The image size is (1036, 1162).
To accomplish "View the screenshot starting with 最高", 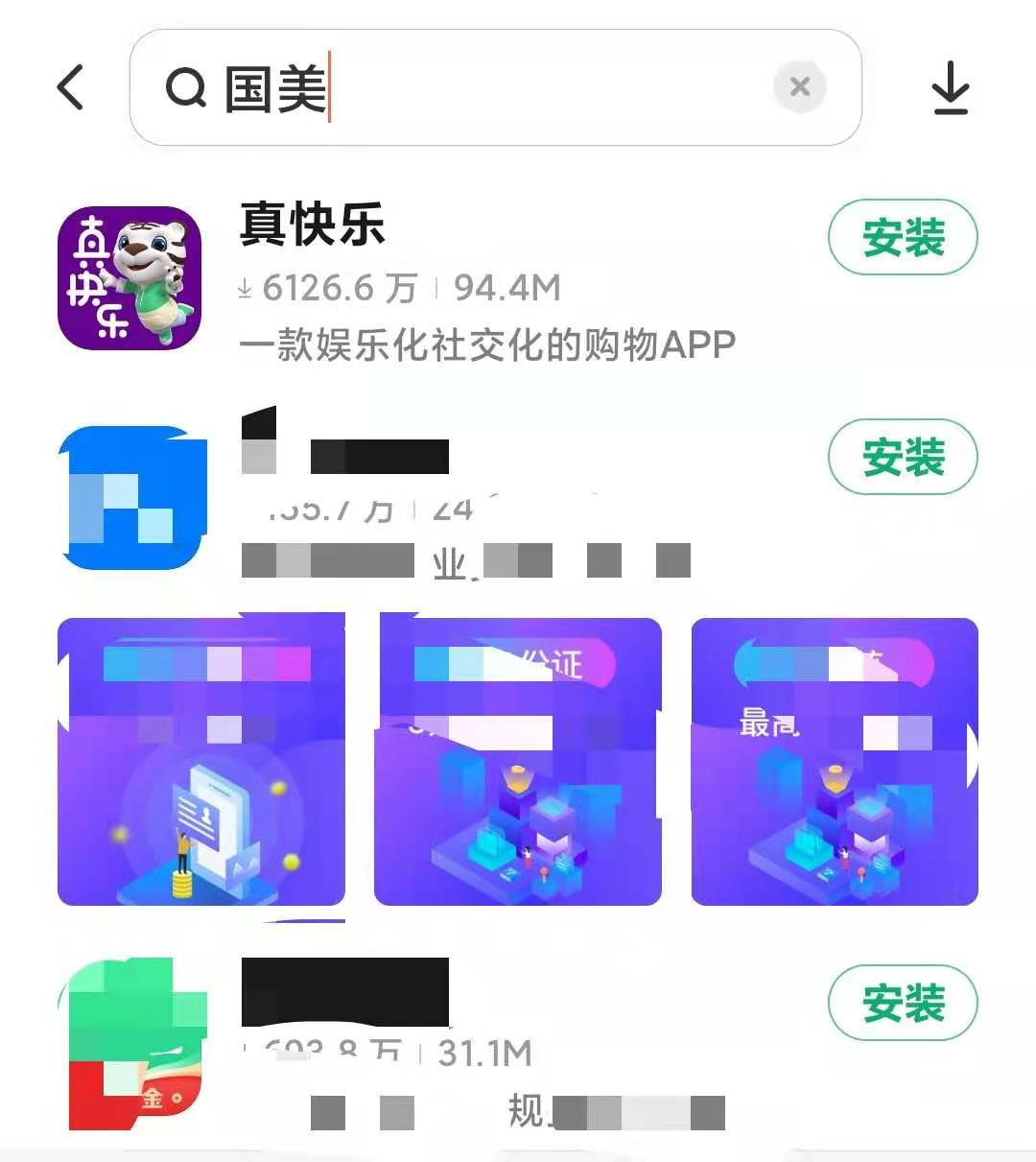I will (835, 762).
